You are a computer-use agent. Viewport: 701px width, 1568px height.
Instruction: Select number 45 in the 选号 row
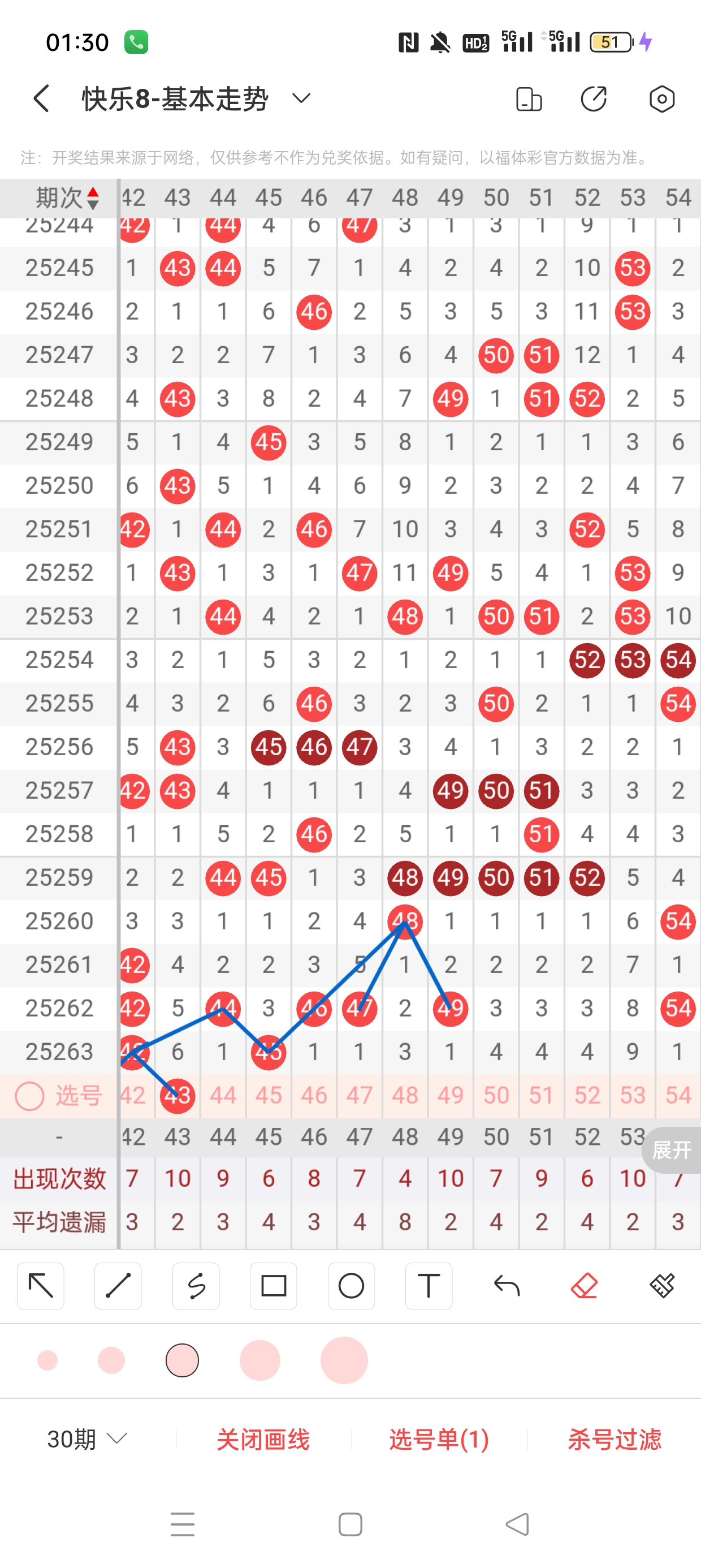click(269, 1096)
